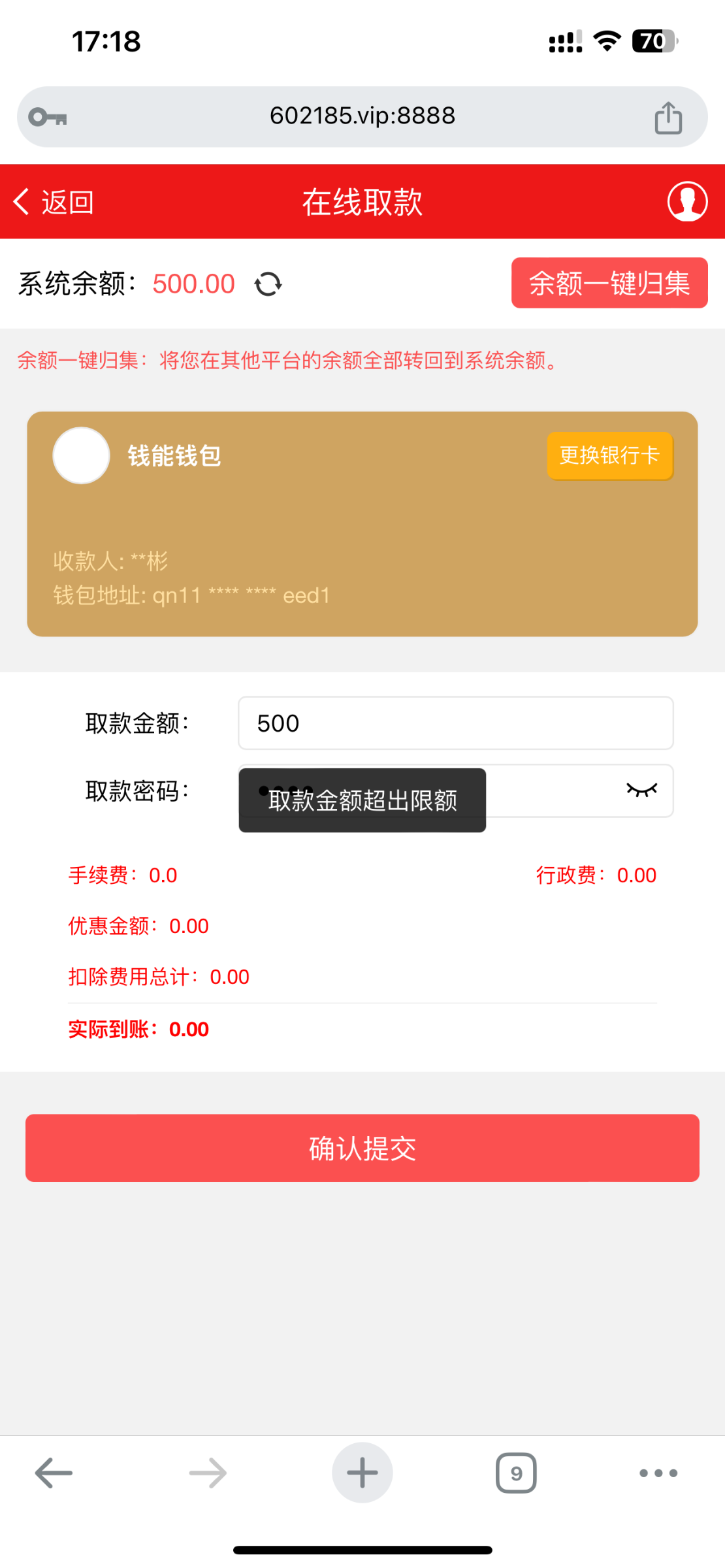725x1568 pixels.
Task: Go back via the 返回 button
Action: click(x=54, y=202)
